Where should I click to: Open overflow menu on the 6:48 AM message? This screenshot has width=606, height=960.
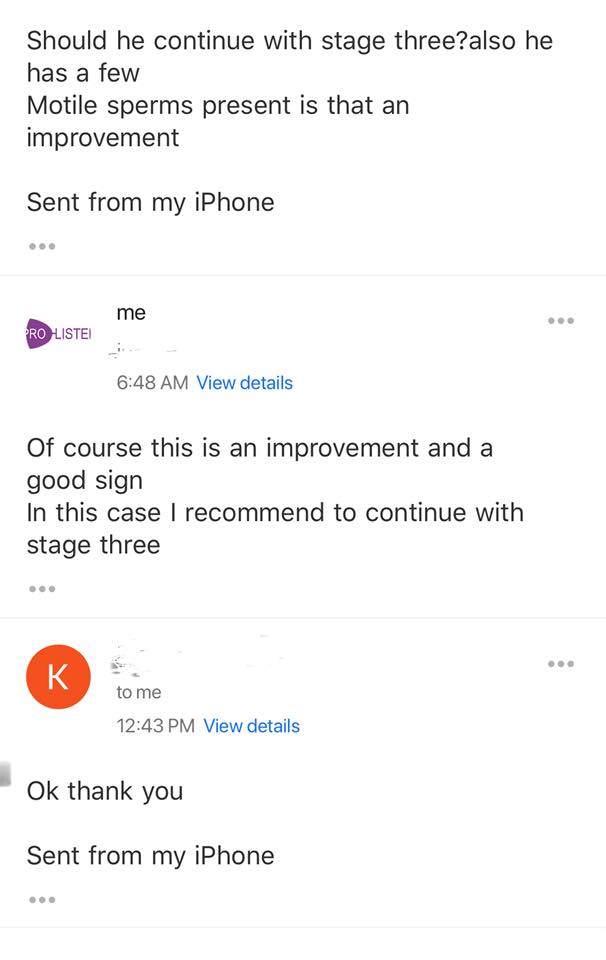(560, 321)
